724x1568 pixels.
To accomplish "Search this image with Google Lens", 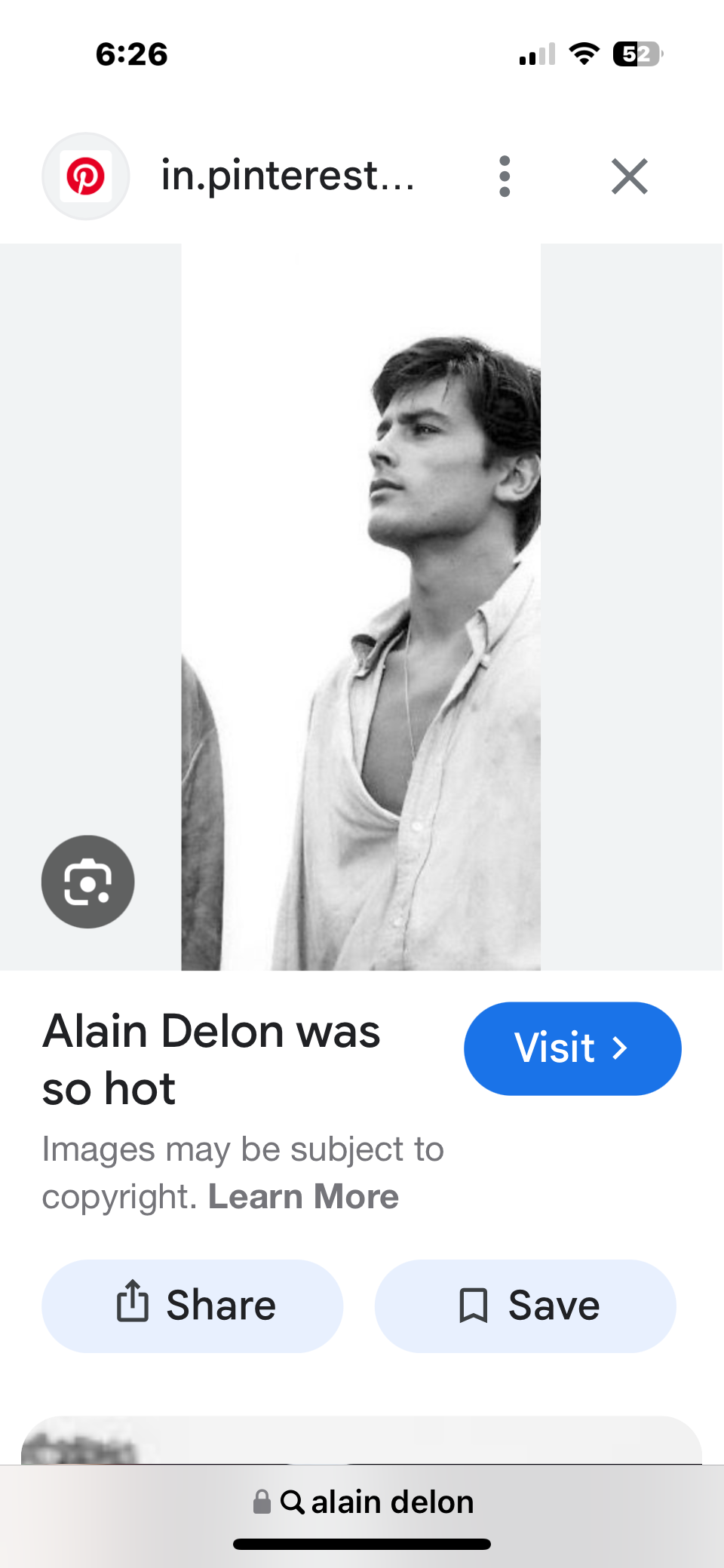I will (x=88, y=882).
